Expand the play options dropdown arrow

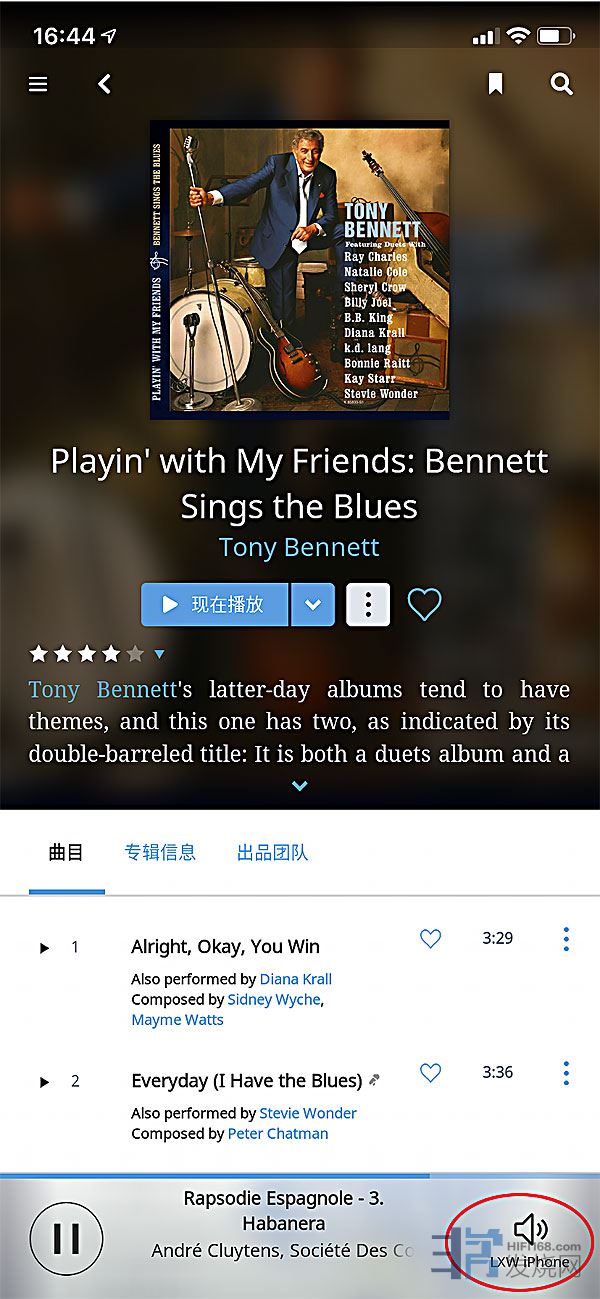313,604
